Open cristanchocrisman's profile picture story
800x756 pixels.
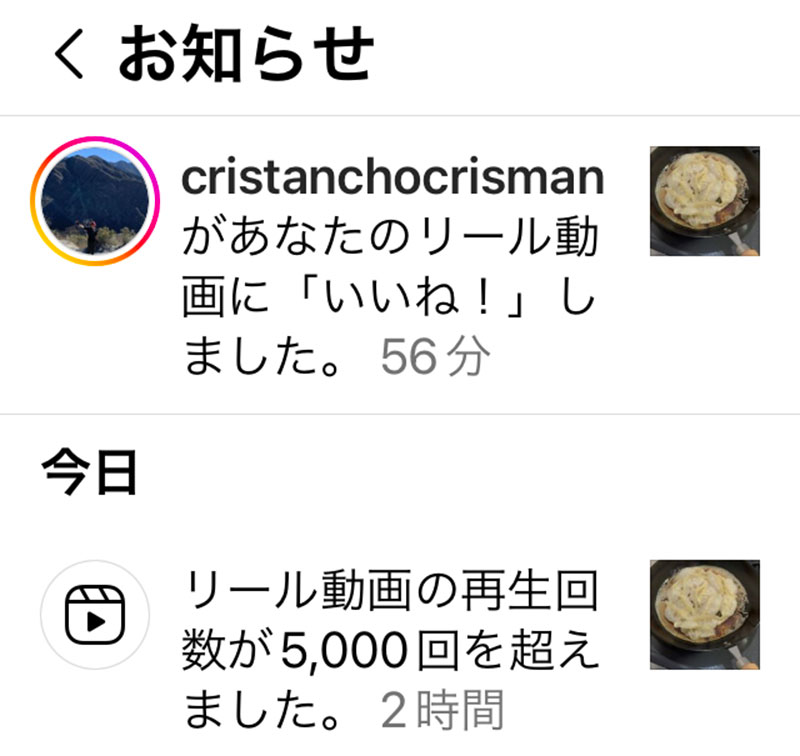tap(96, 203)
